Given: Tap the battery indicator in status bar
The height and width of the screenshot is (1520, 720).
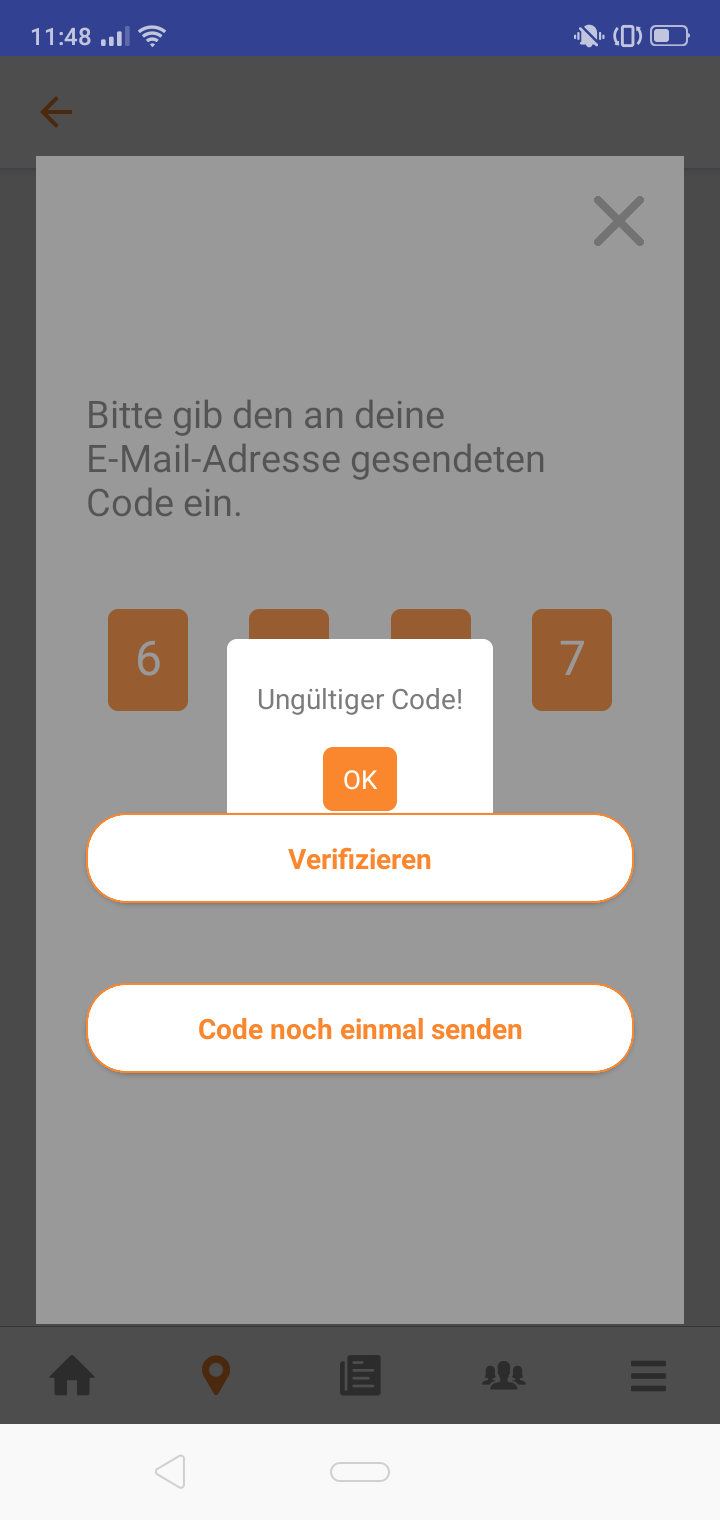Looking at the screenshot, I should 668,35.
